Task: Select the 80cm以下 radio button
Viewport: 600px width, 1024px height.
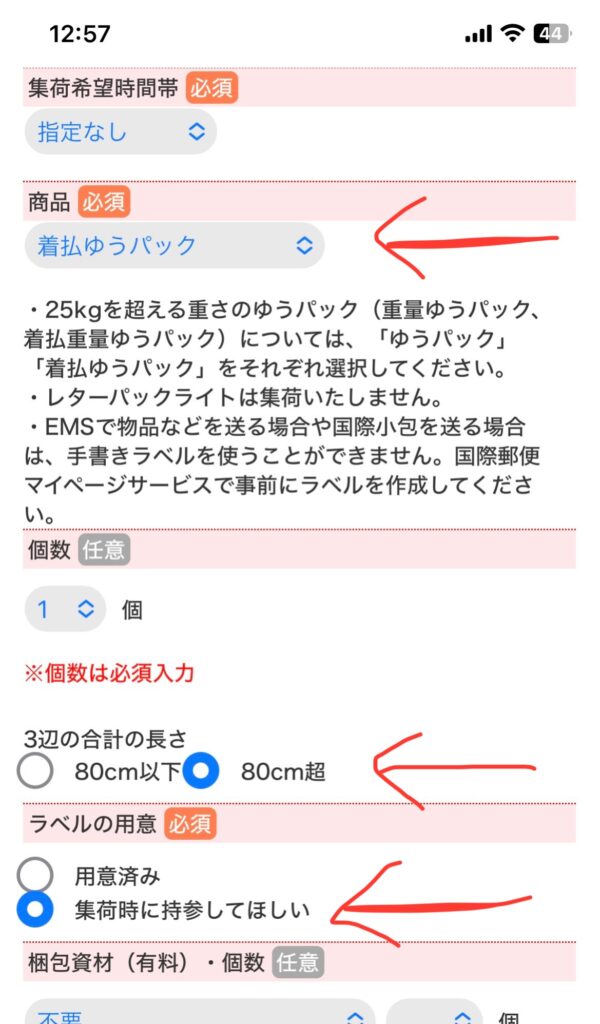Action: click(37, 771)
